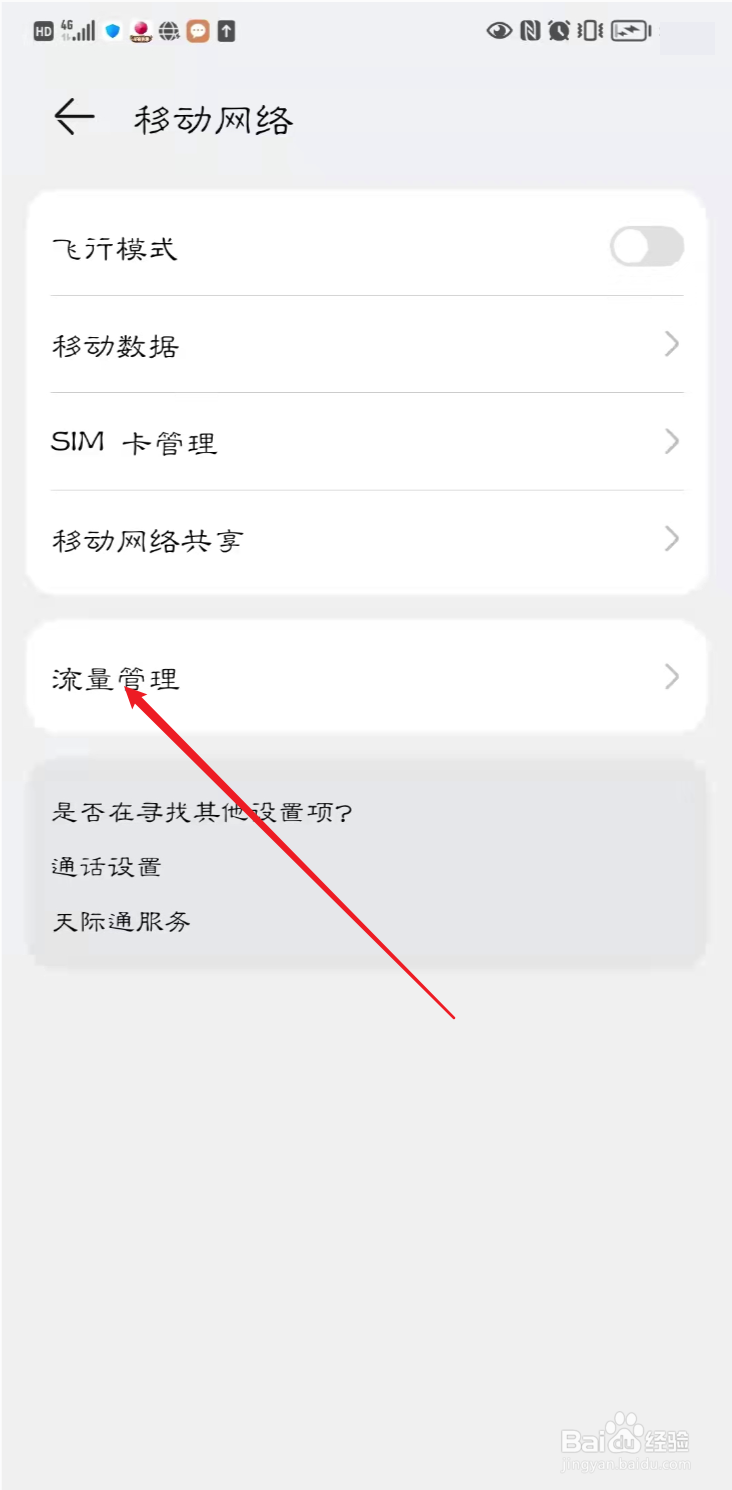Open 移动网络共享 via its chevron
Screen dimensions: 732x1490
click(671, 540)
